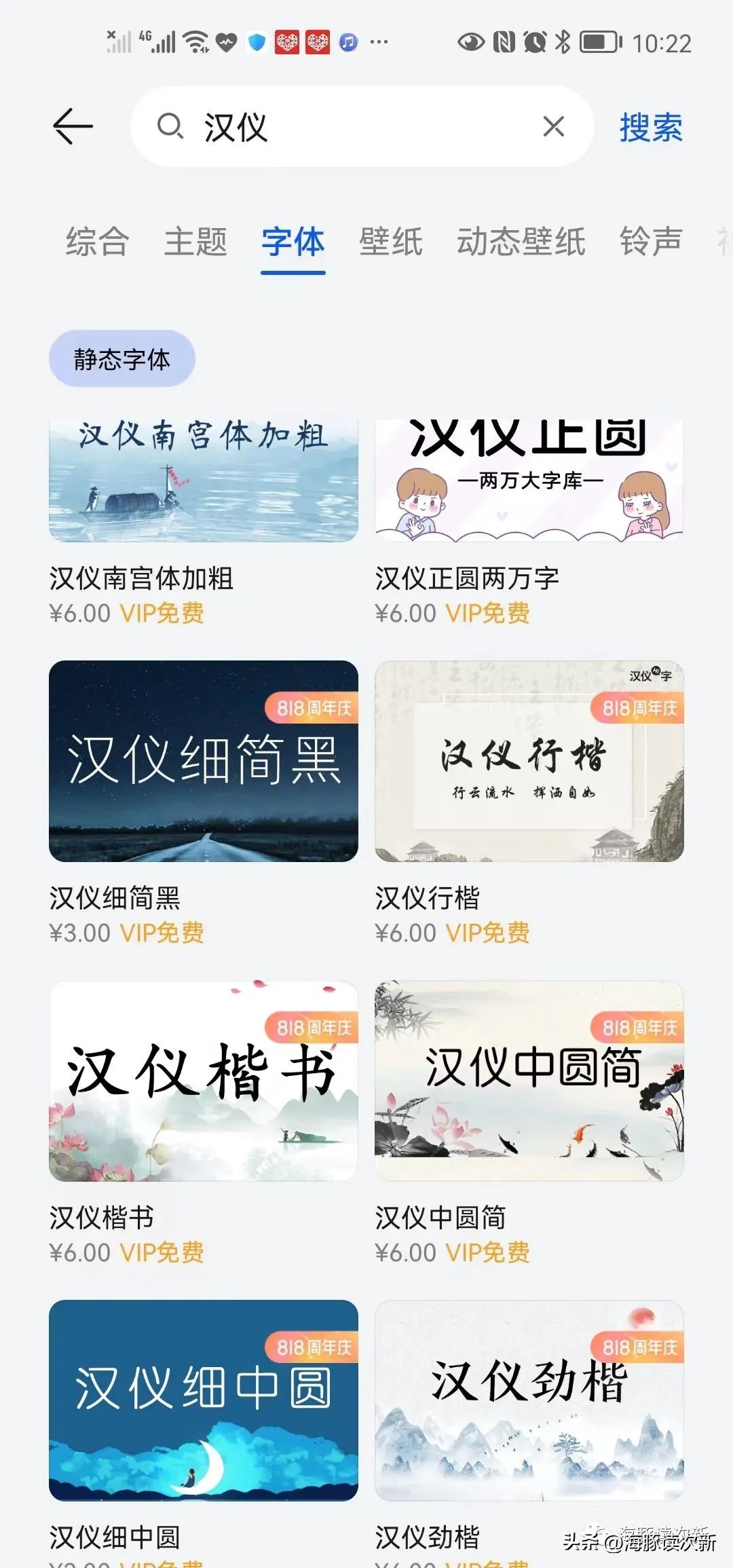This screenshot has height=1568, width=733.
Task: Open the 动态壁纸 tab
Action: coord(521,243)
